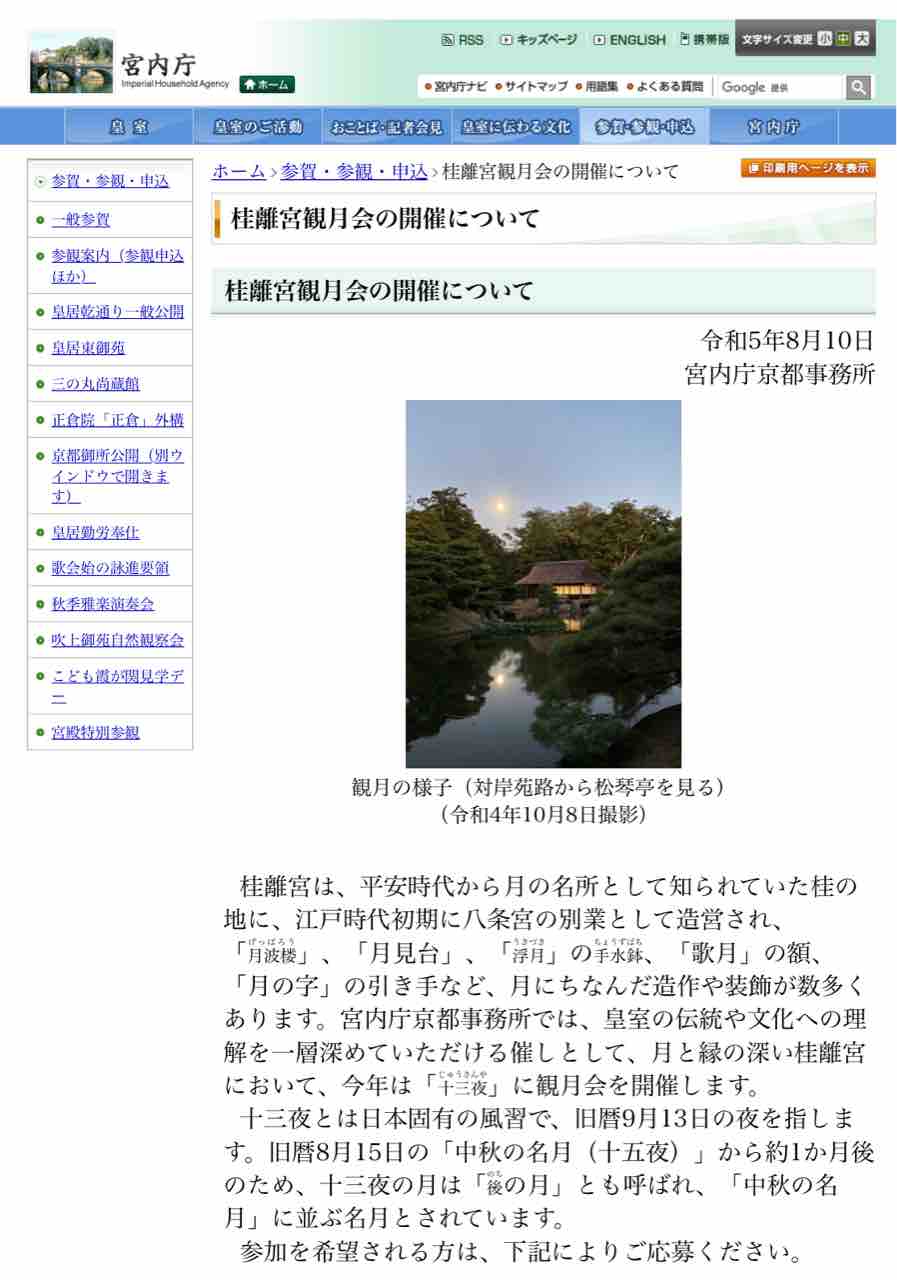Image resolution: width=897 pixels, height=1280 pixels.
Task: Tap the search magnifier button
Action: click(x=858, y=87)
